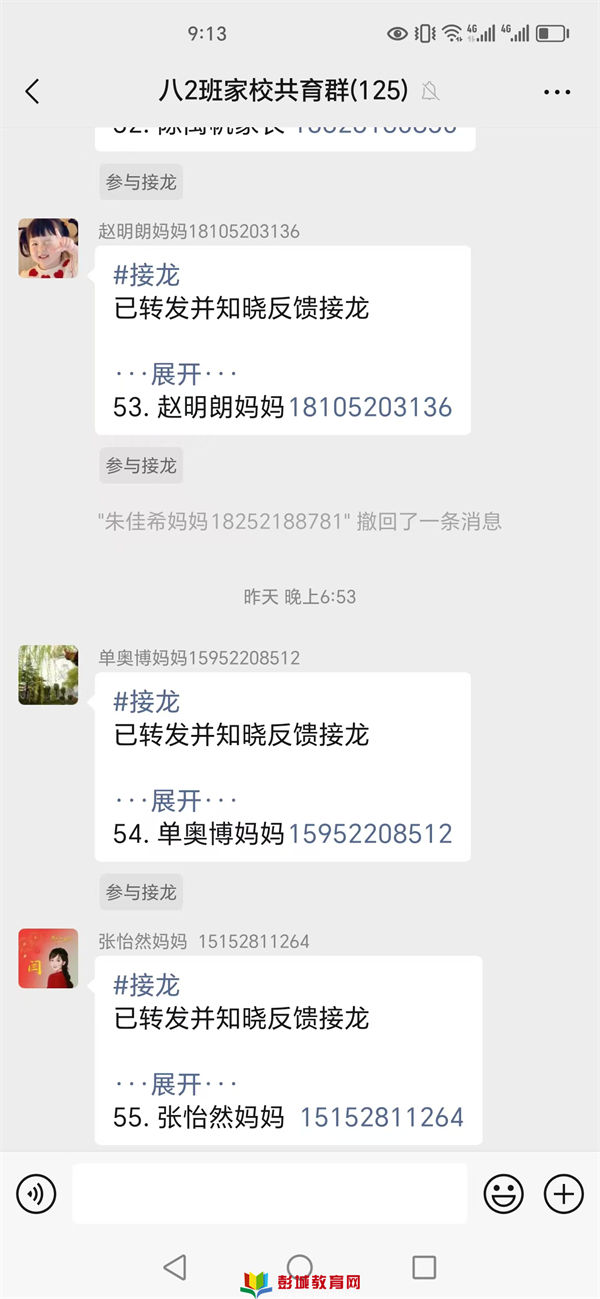Screen dimensions: 600x1299
Task: Open 单奥博妈妈's avatar profile
Action: tap(48, 675)
